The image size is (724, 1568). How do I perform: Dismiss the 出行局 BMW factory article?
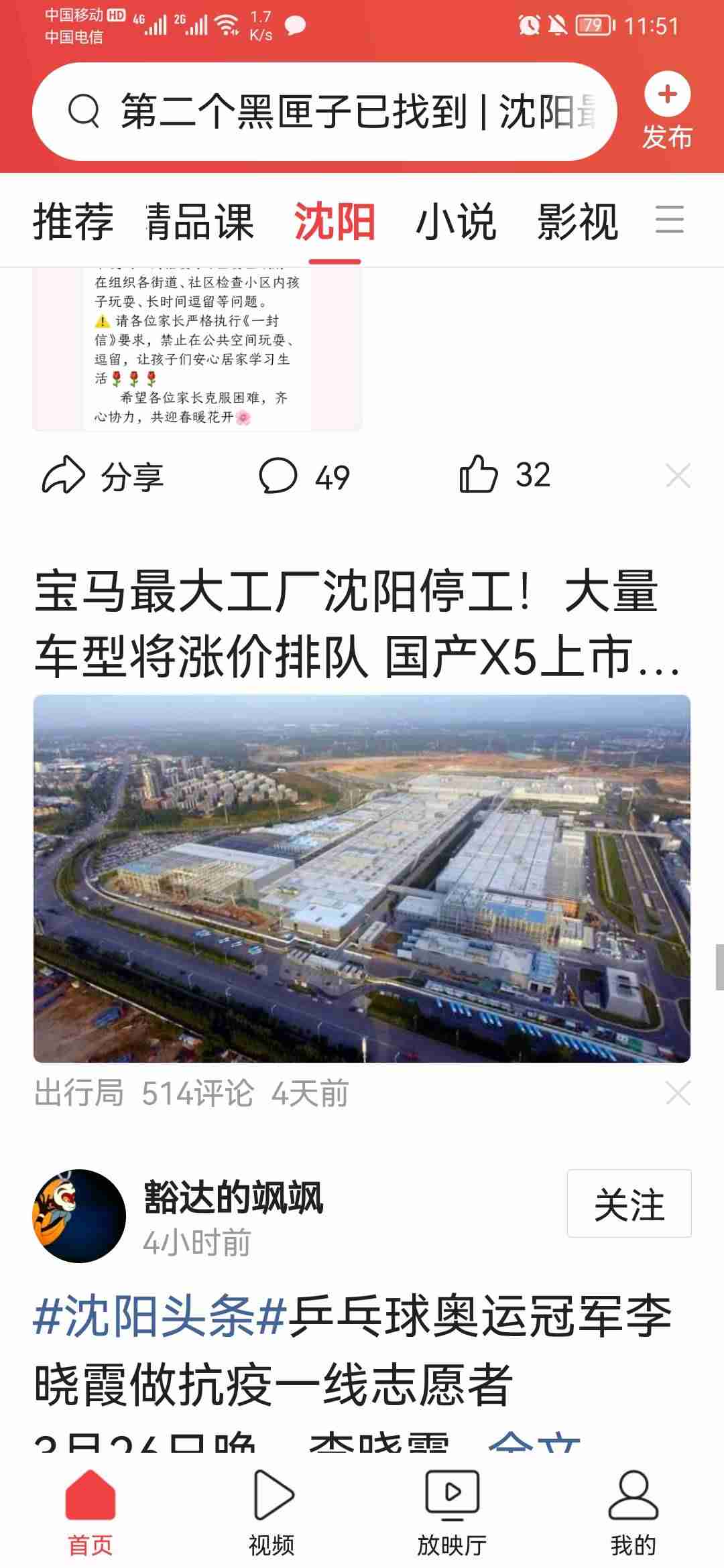(678, 1093)
